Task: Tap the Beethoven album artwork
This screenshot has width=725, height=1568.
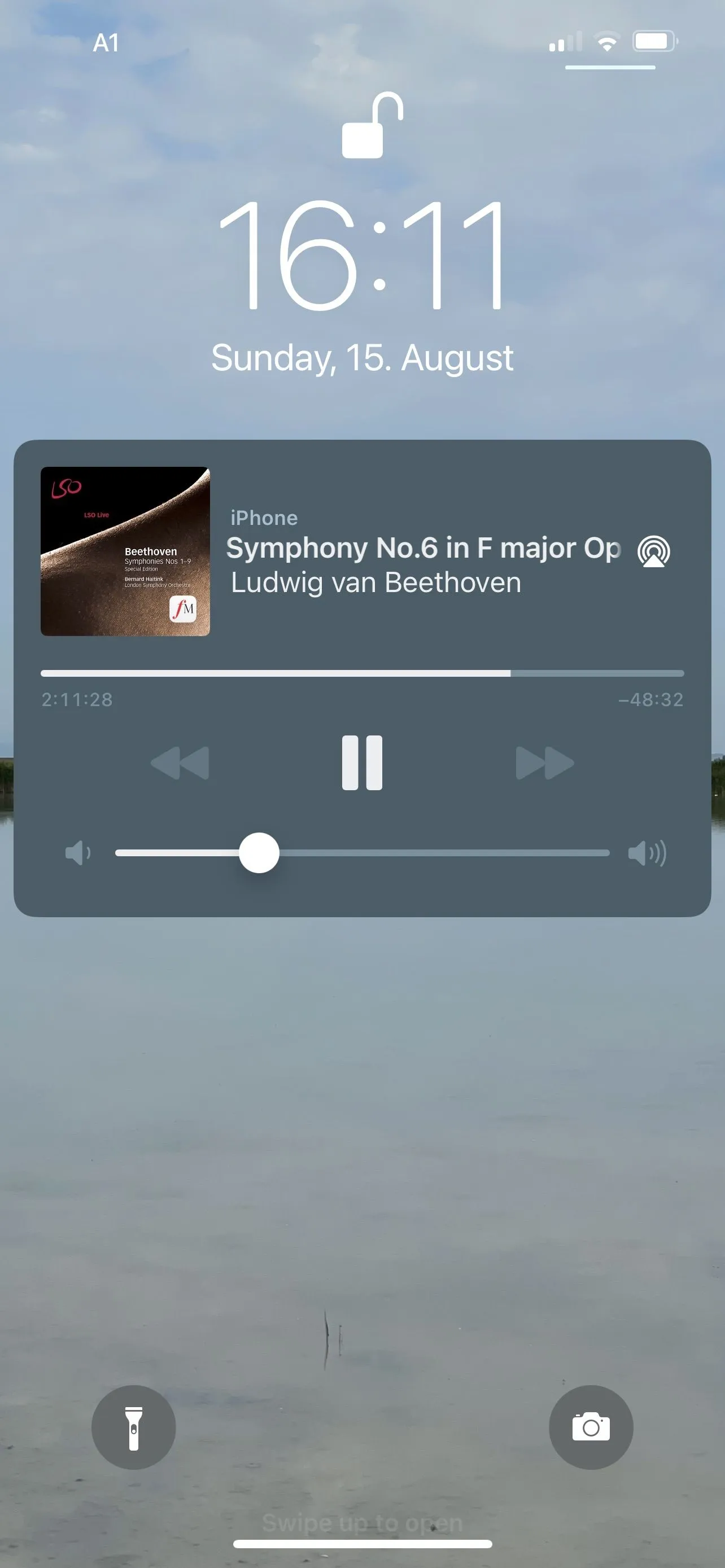Action: [x=125, y=551]
